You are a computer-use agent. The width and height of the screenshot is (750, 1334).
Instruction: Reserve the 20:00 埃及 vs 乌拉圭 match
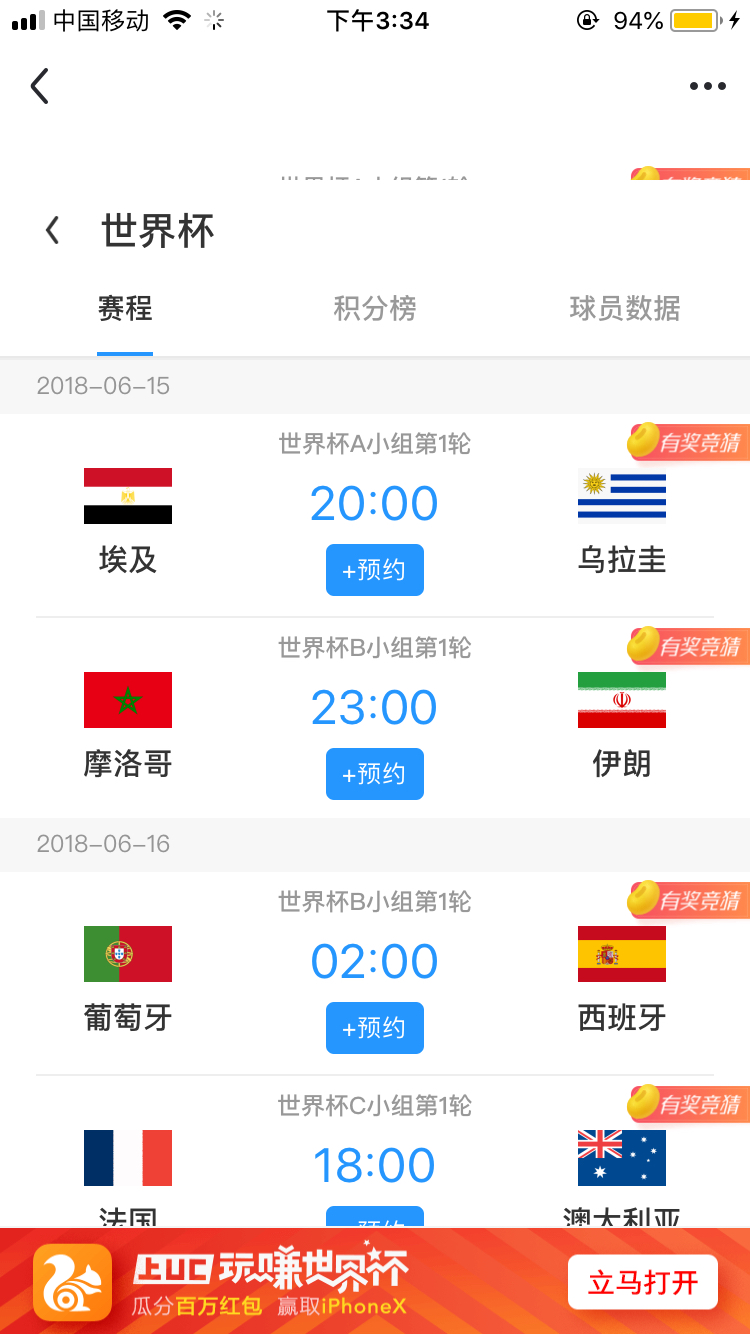[x=374, y=570]
